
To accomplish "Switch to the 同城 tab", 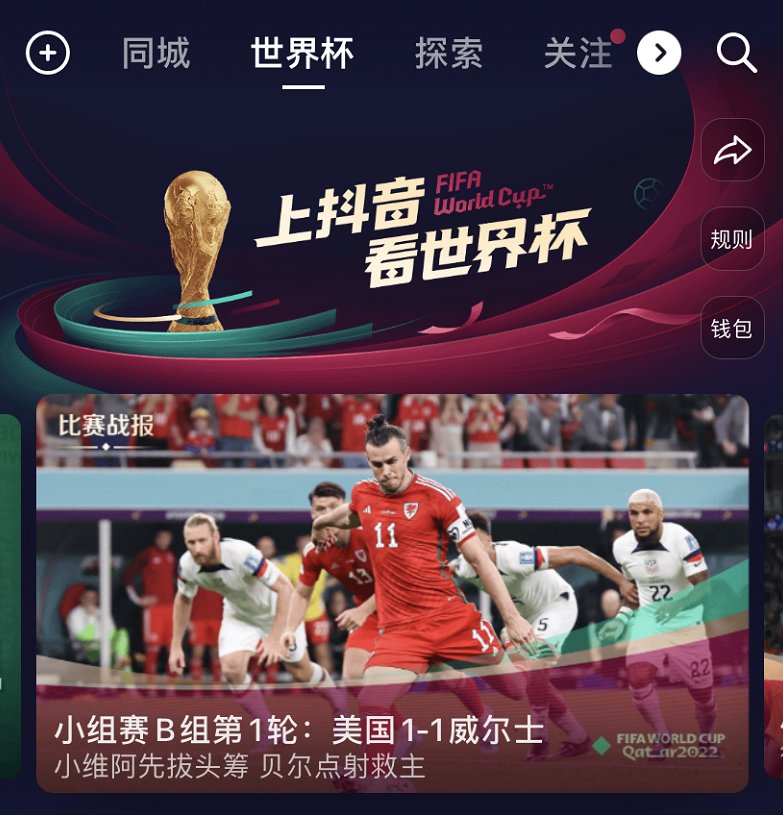I will [156, 53].
